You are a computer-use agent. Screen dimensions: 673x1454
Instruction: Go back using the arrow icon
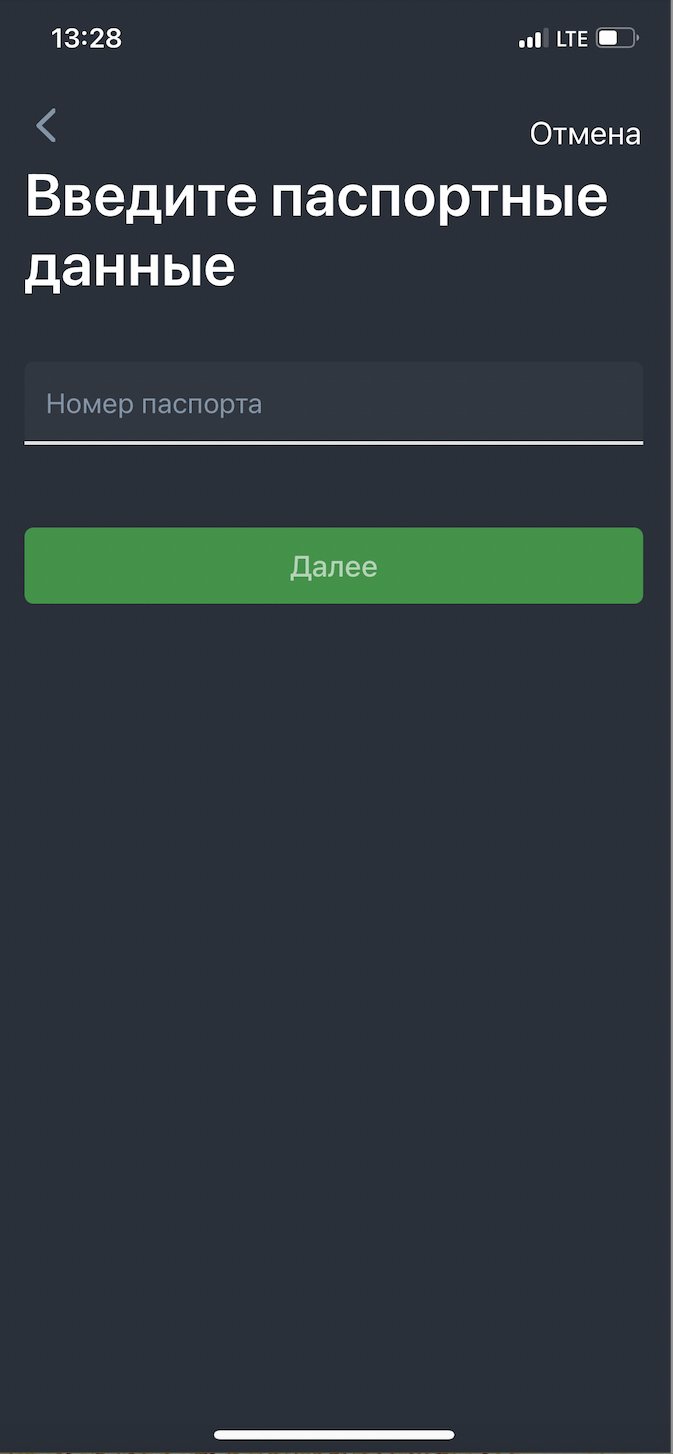(46, 126)
